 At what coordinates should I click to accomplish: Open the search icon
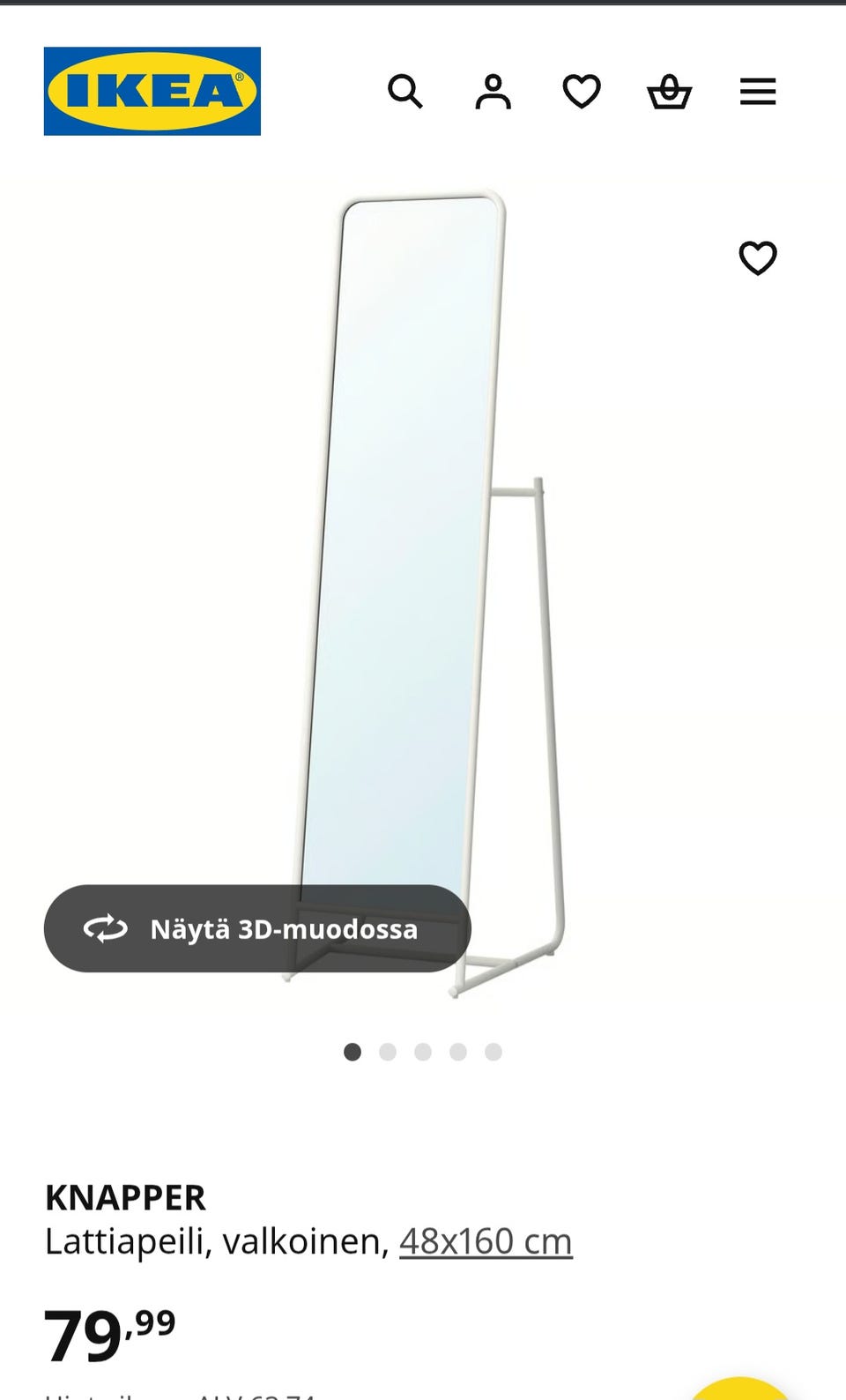coord(406,92)
